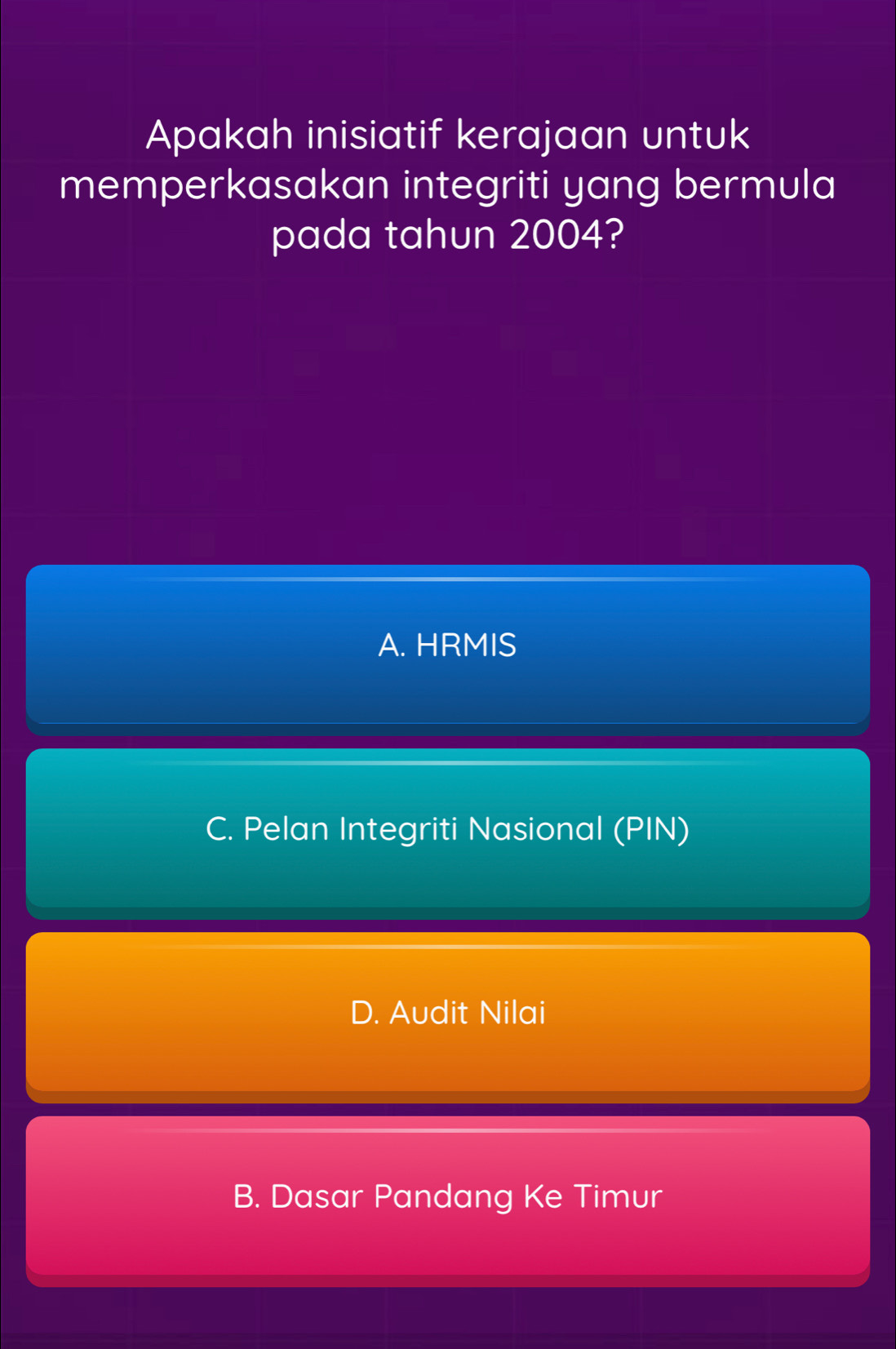The width and height of the screenshot is (896, 1349).
Task: Select answer A. HRMIS
Action: point(447,646)
